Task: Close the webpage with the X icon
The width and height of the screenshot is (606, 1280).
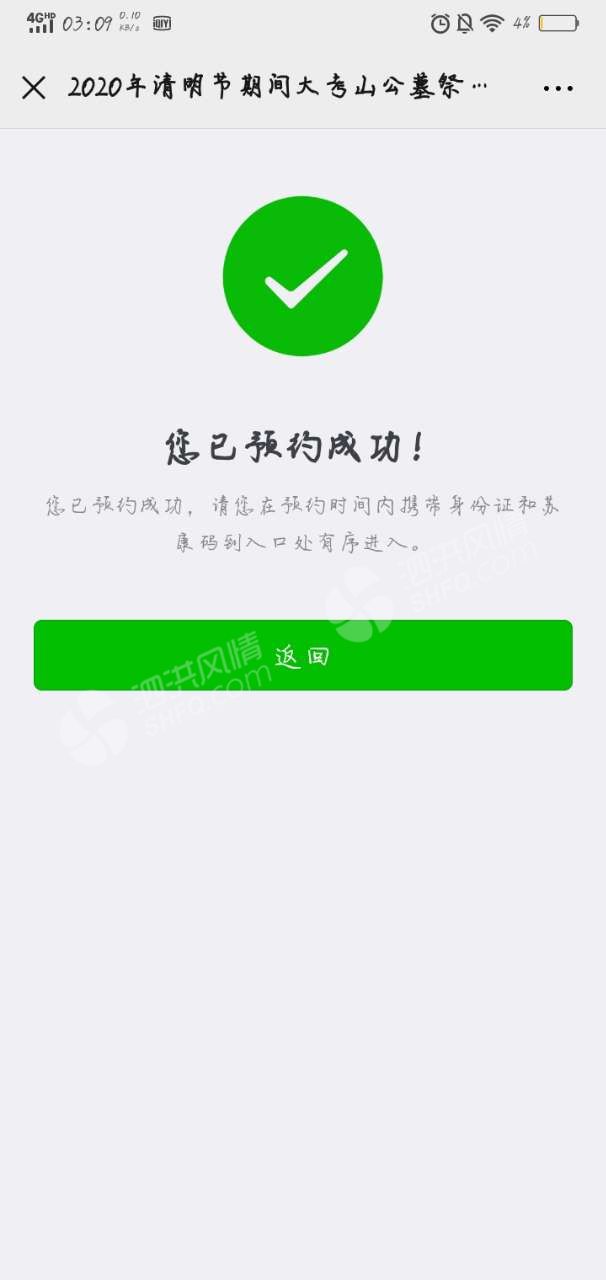Action: 34,88
